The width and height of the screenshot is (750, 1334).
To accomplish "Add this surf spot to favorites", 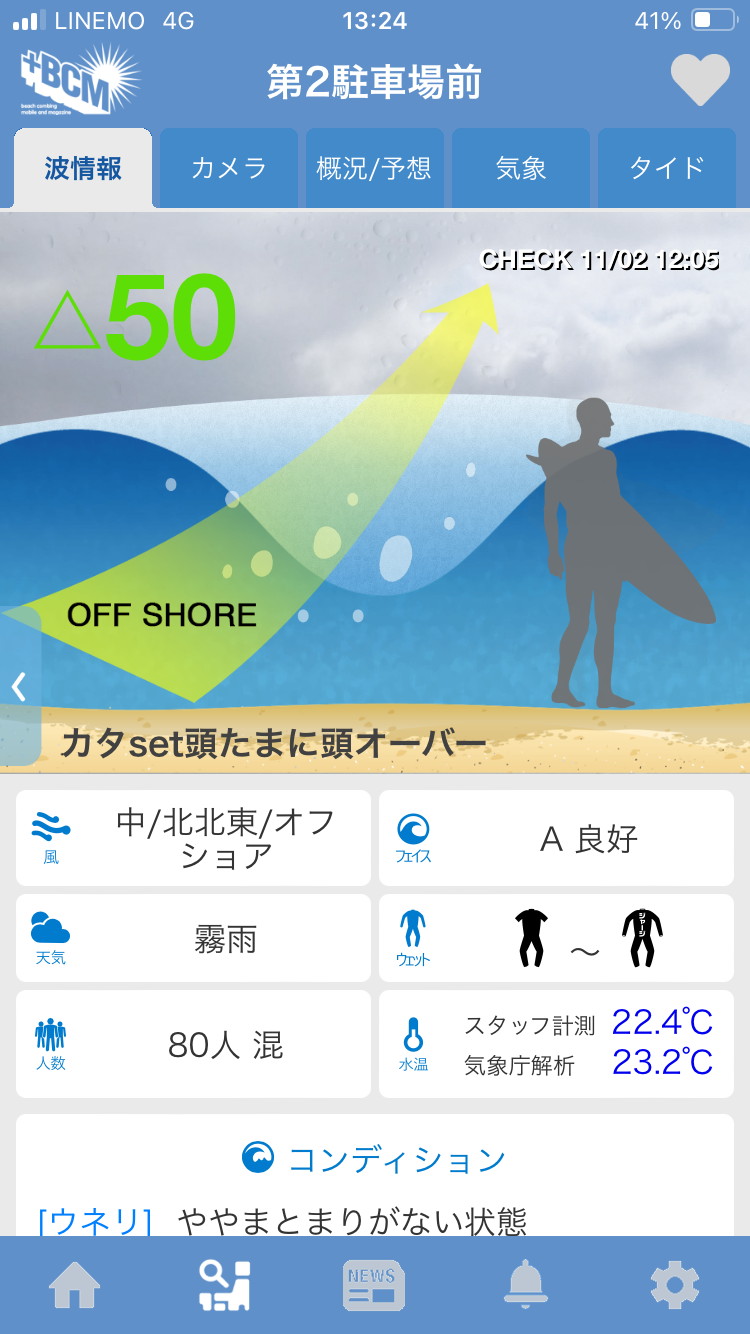I will point(700,80).
